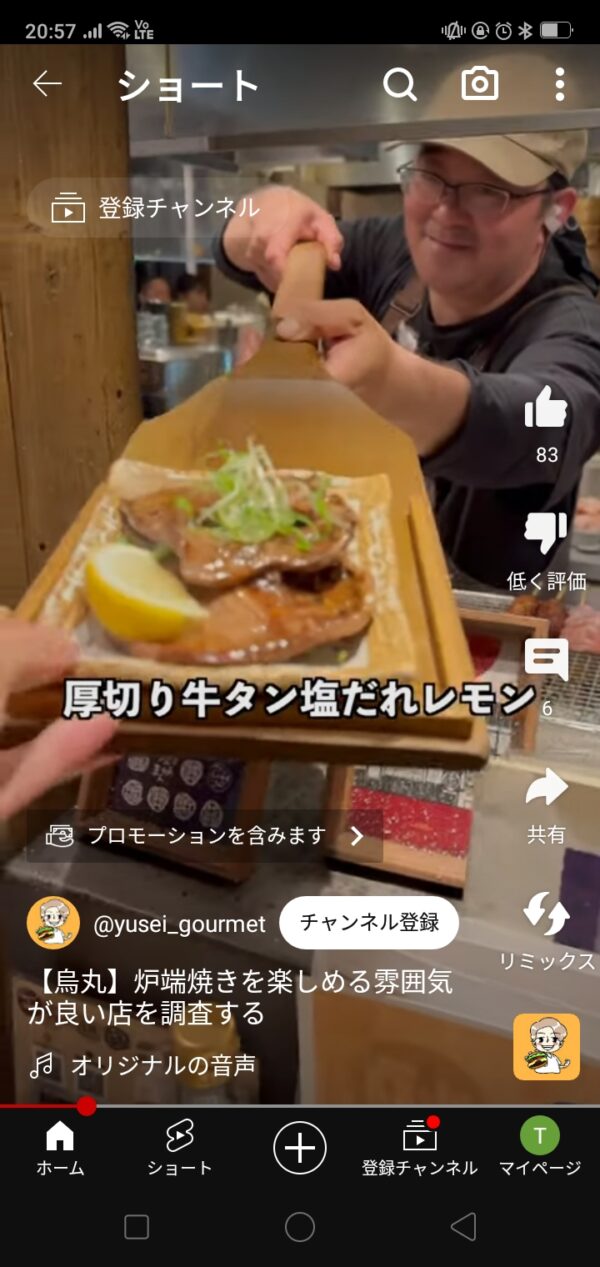Tap the sound thumbnail beside リミックス
The width and height of the screenshot is (600, 1267).
(546, 1047)
